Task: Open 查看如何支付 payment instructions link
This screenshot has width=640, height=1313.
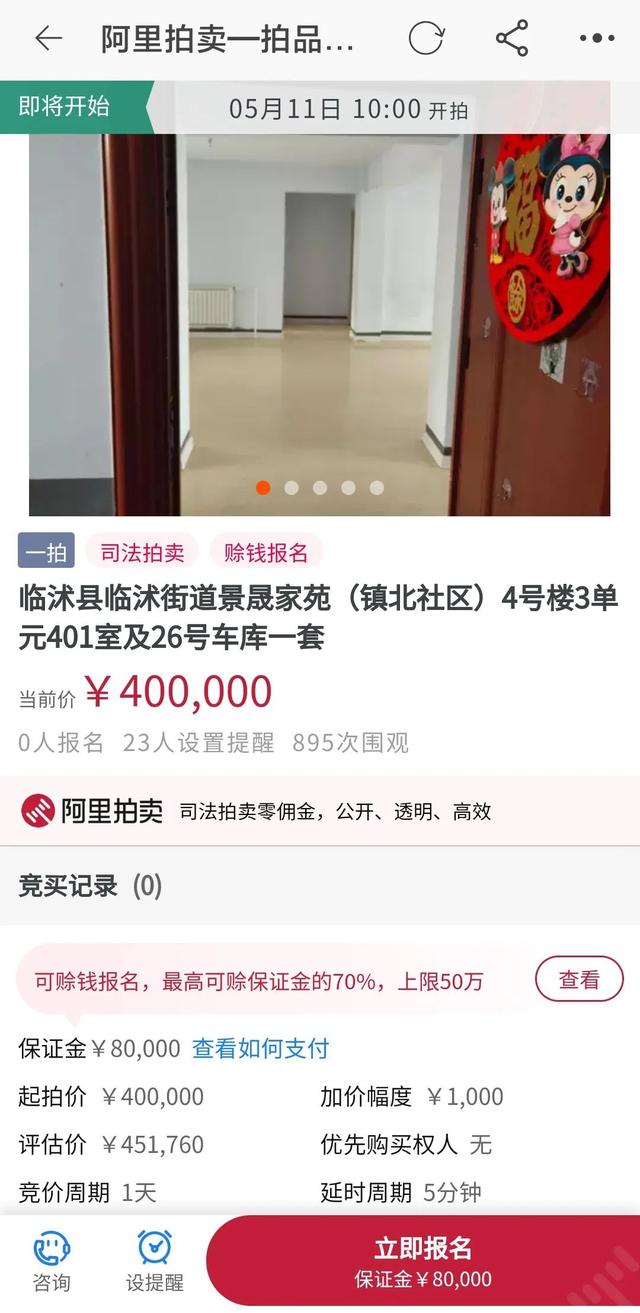Action: tap(260, 1048)
